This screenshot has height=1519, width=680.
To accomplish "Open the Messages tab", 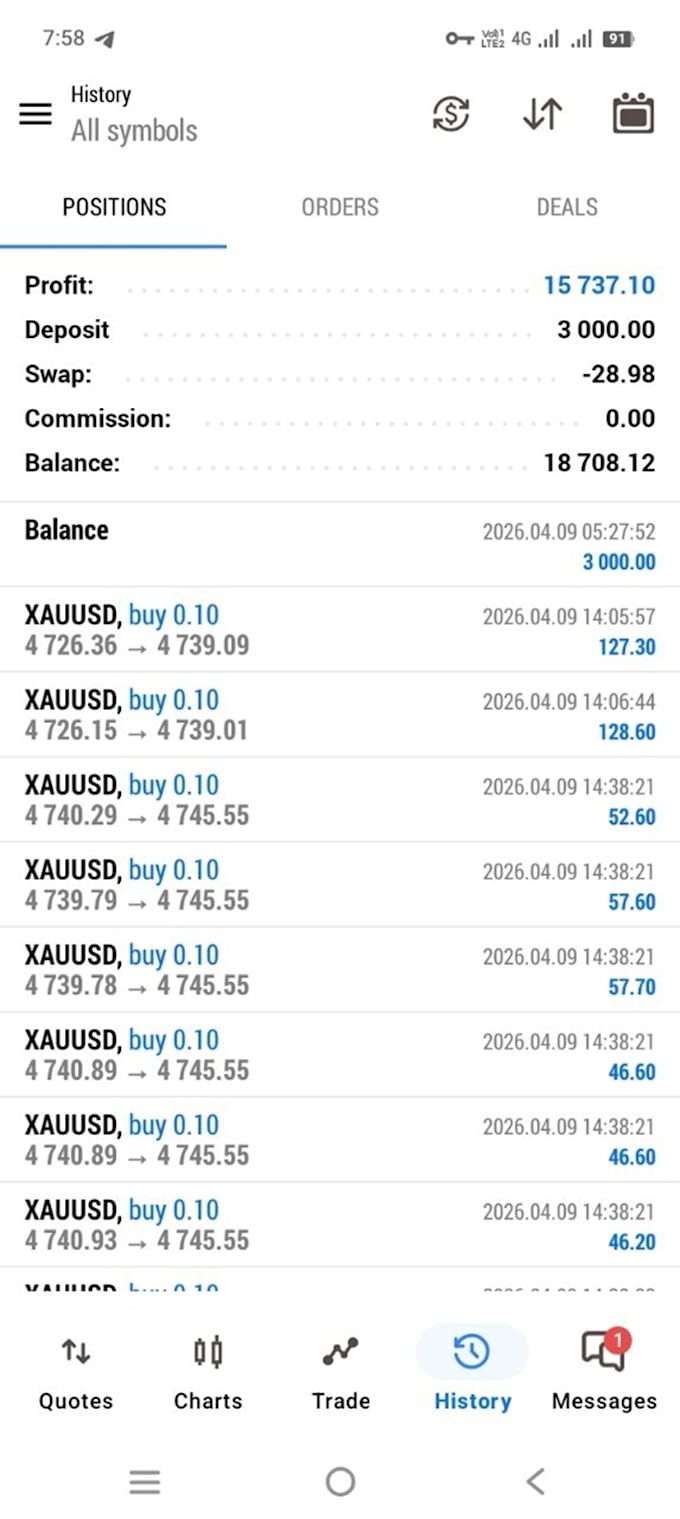I will (x=604, y=1370).
